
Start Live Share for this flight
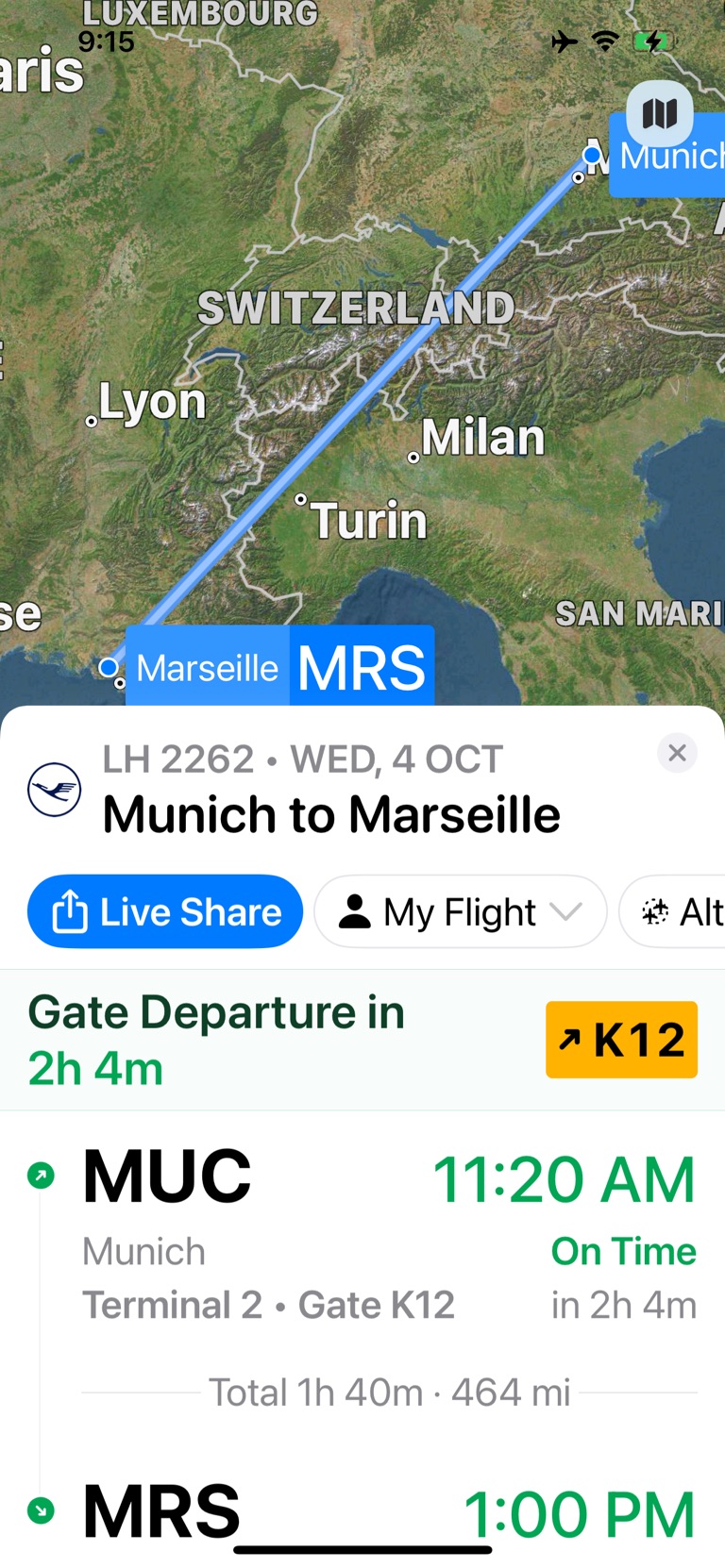point(165,911)
